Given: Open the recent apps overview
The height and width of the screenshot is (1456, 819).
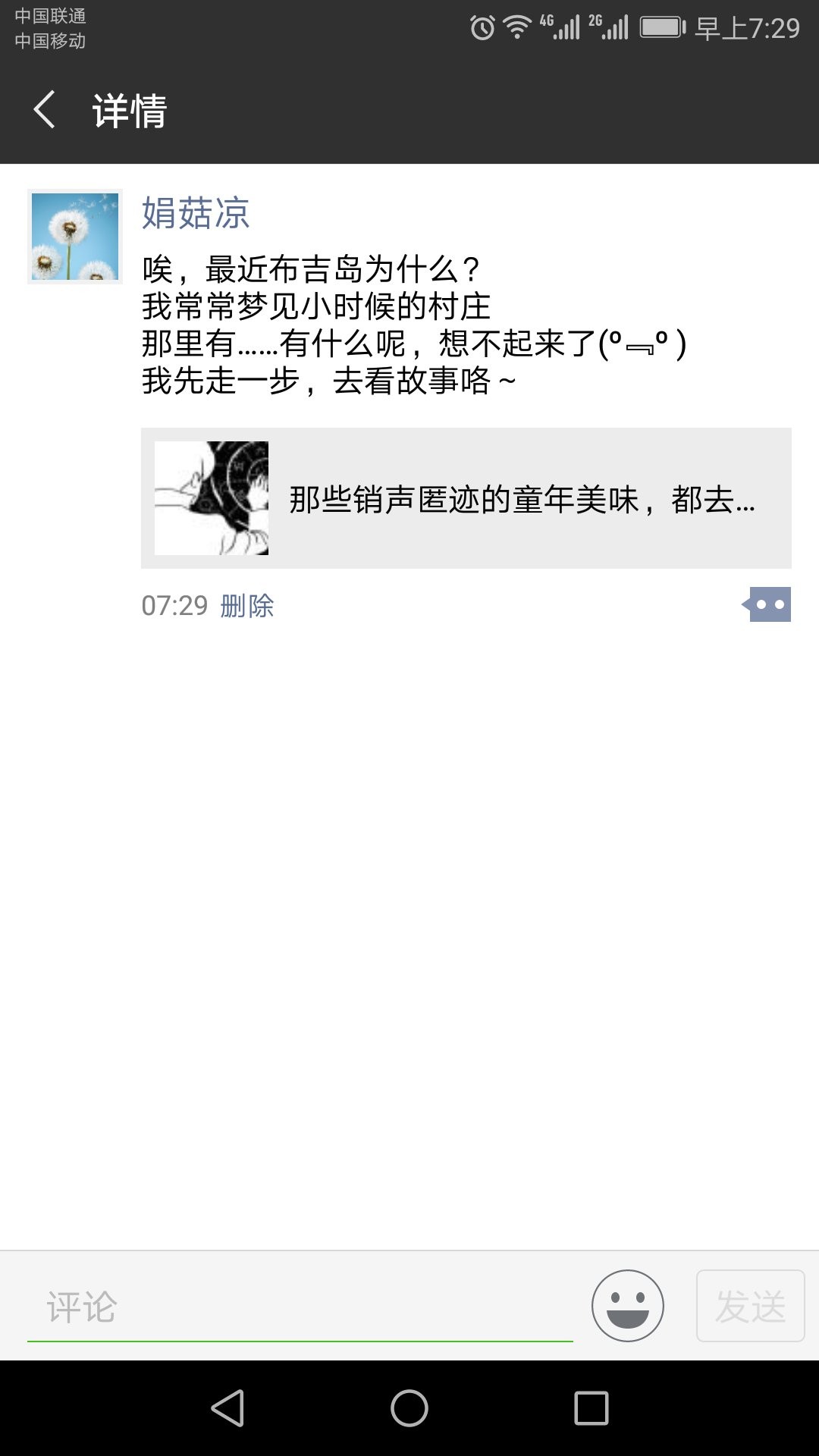Looking at the screenshot, I should tap(591, 1408).
